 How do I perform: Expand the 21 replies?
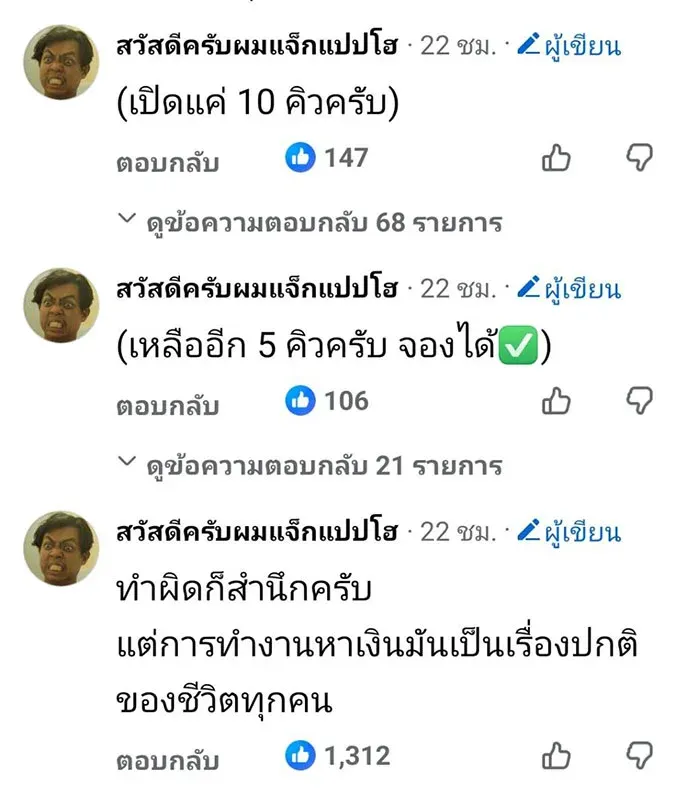[310, 465]
